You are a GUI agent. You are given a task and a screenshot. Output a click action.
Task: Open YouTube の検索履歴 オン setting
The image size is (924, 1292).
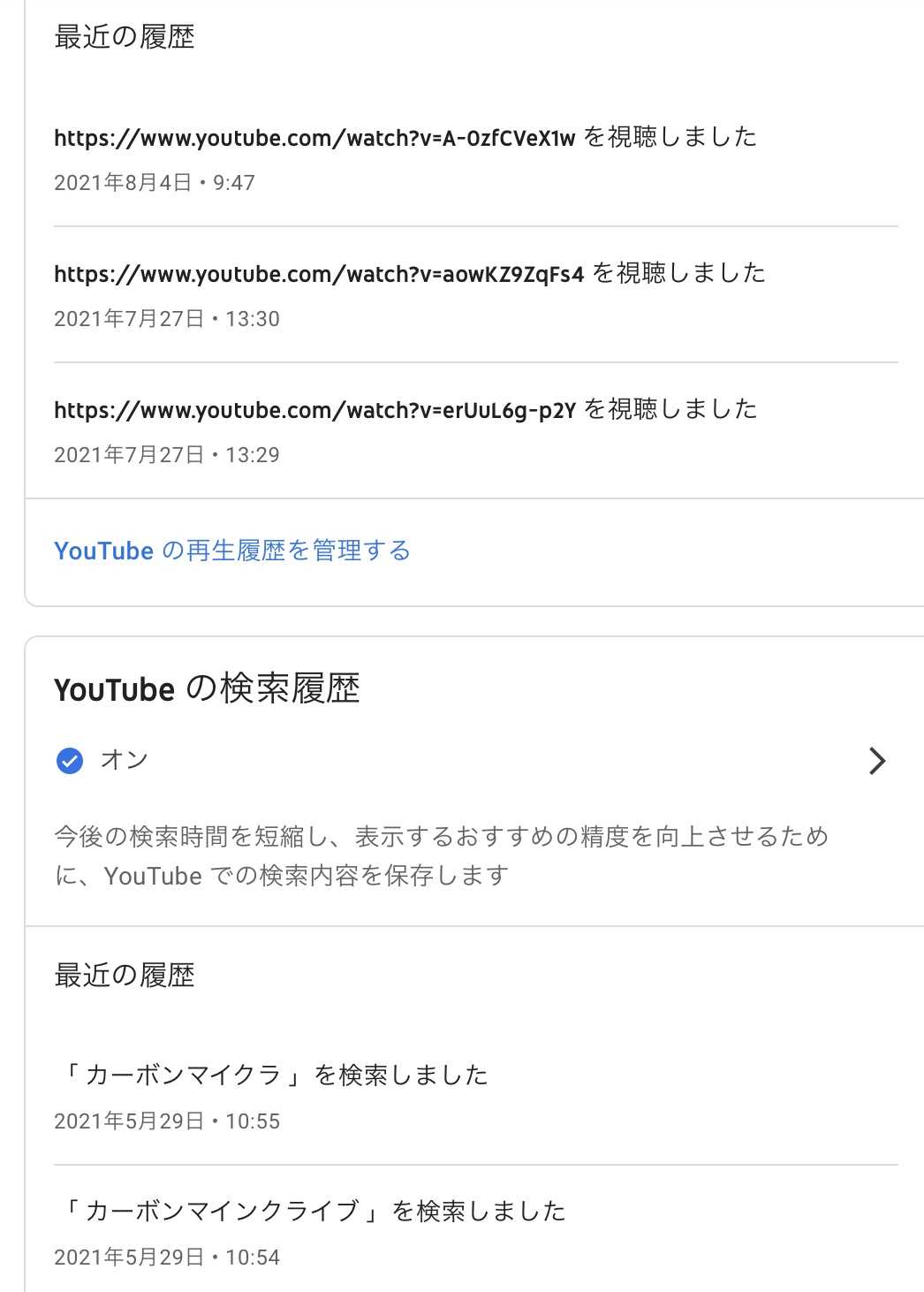pos(470,760)
